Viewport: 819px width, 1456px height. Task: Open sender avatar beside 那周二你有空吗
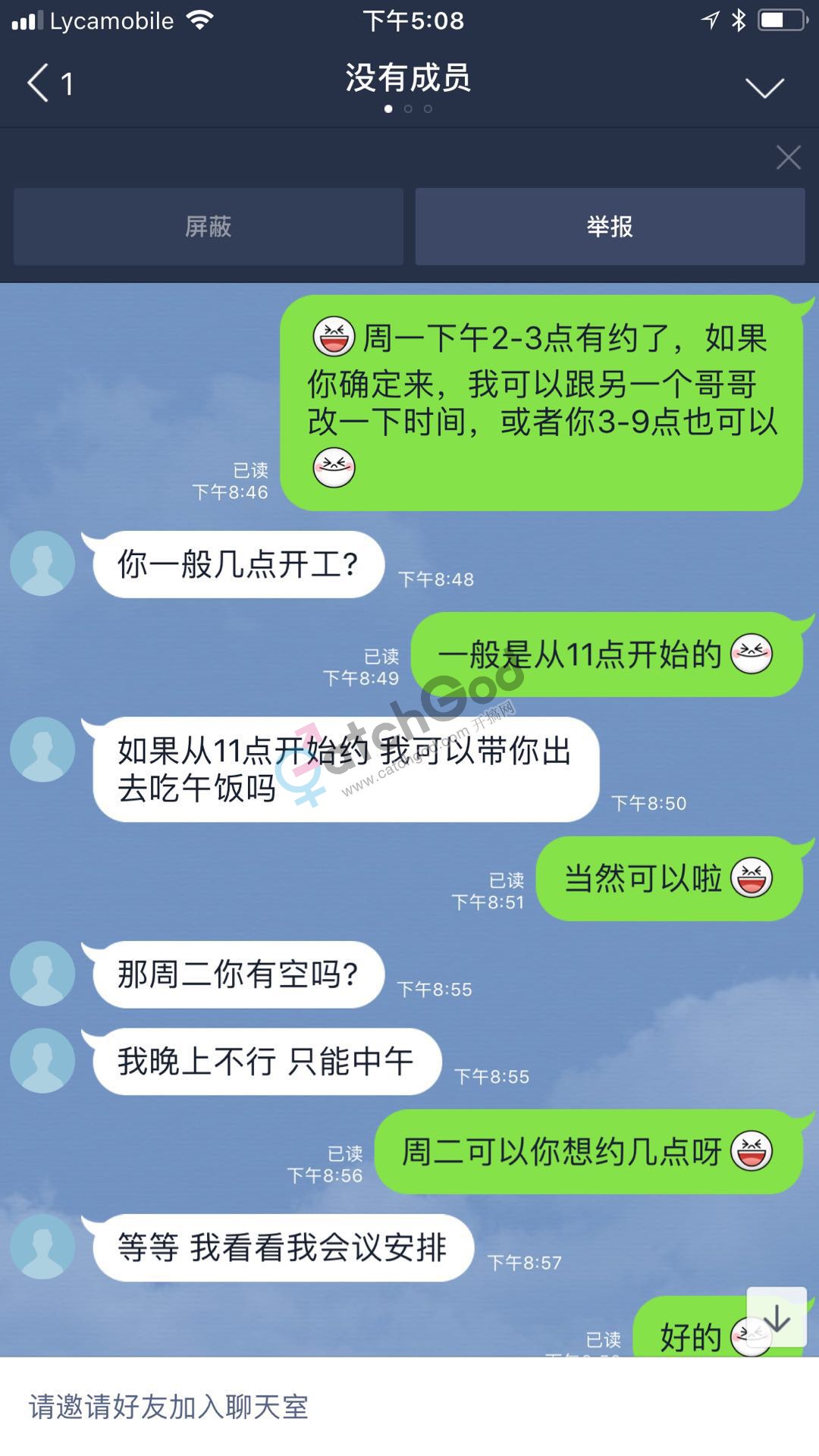click(42, 974)
